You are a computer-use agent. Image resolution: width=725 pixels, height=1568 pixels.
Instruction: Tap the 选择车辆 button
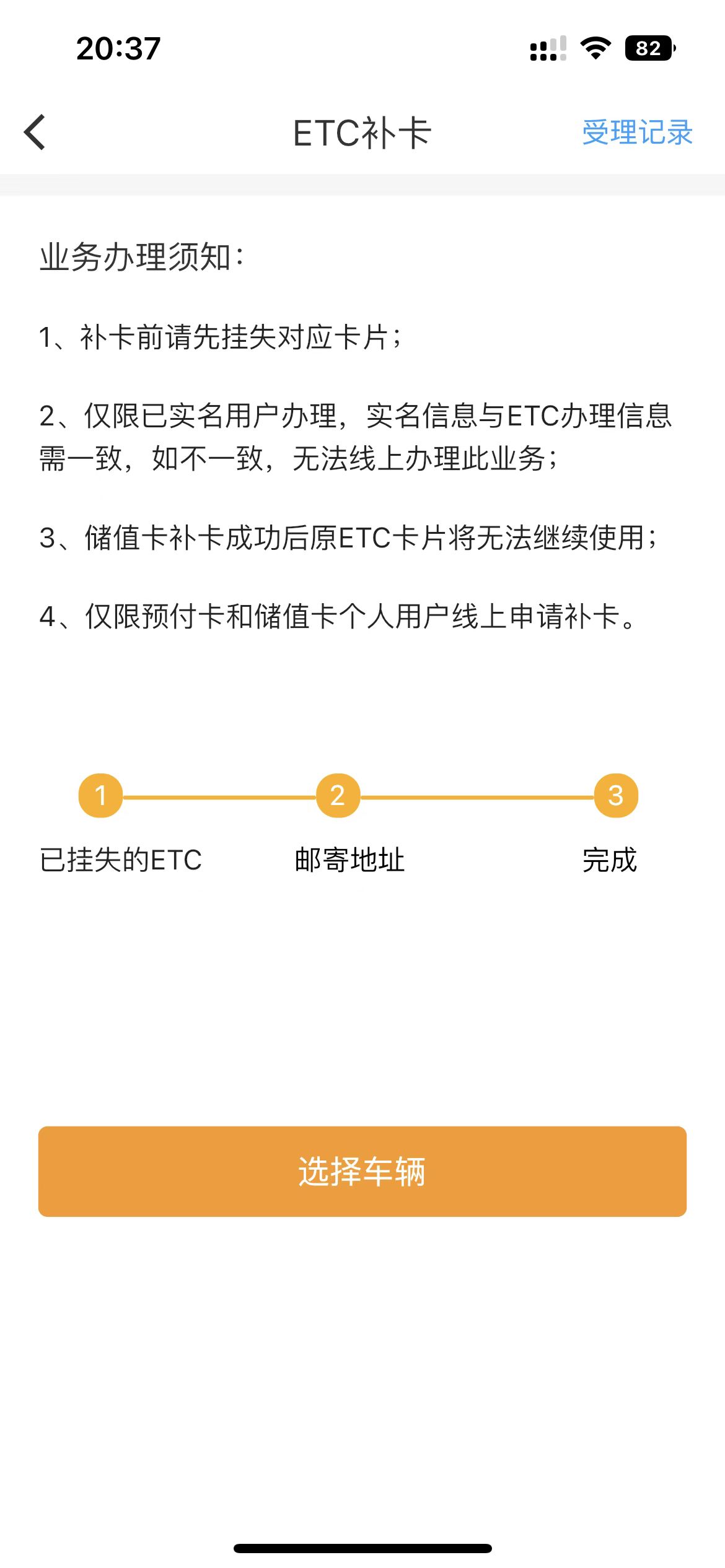(x=362, y=1171)
